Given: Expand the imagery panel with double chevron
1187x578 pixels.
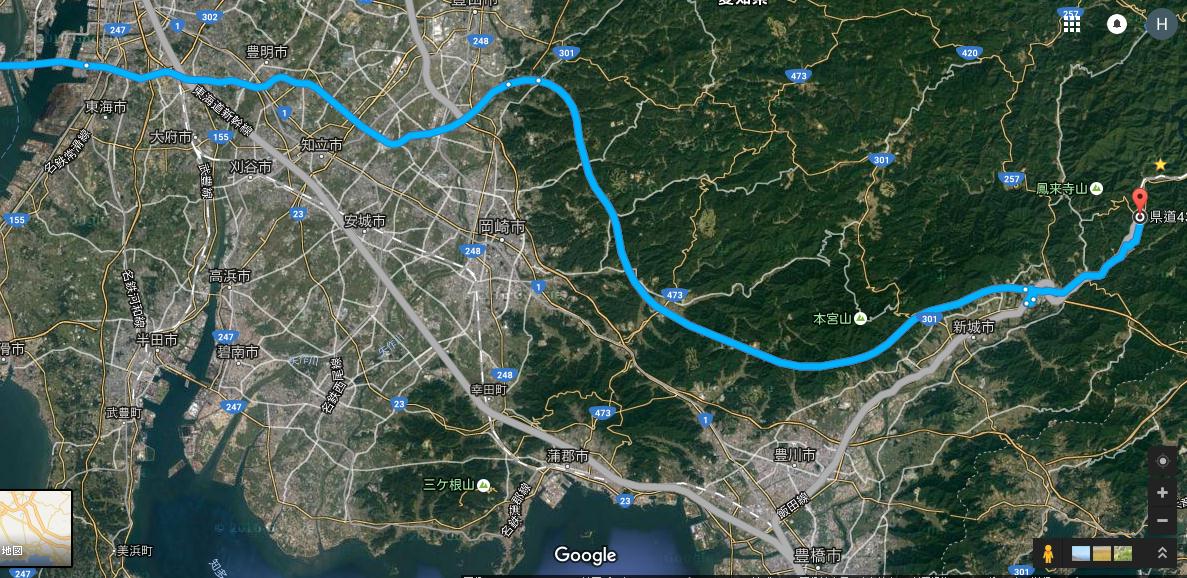Looking at the screenshot, I should [1162, 552].
